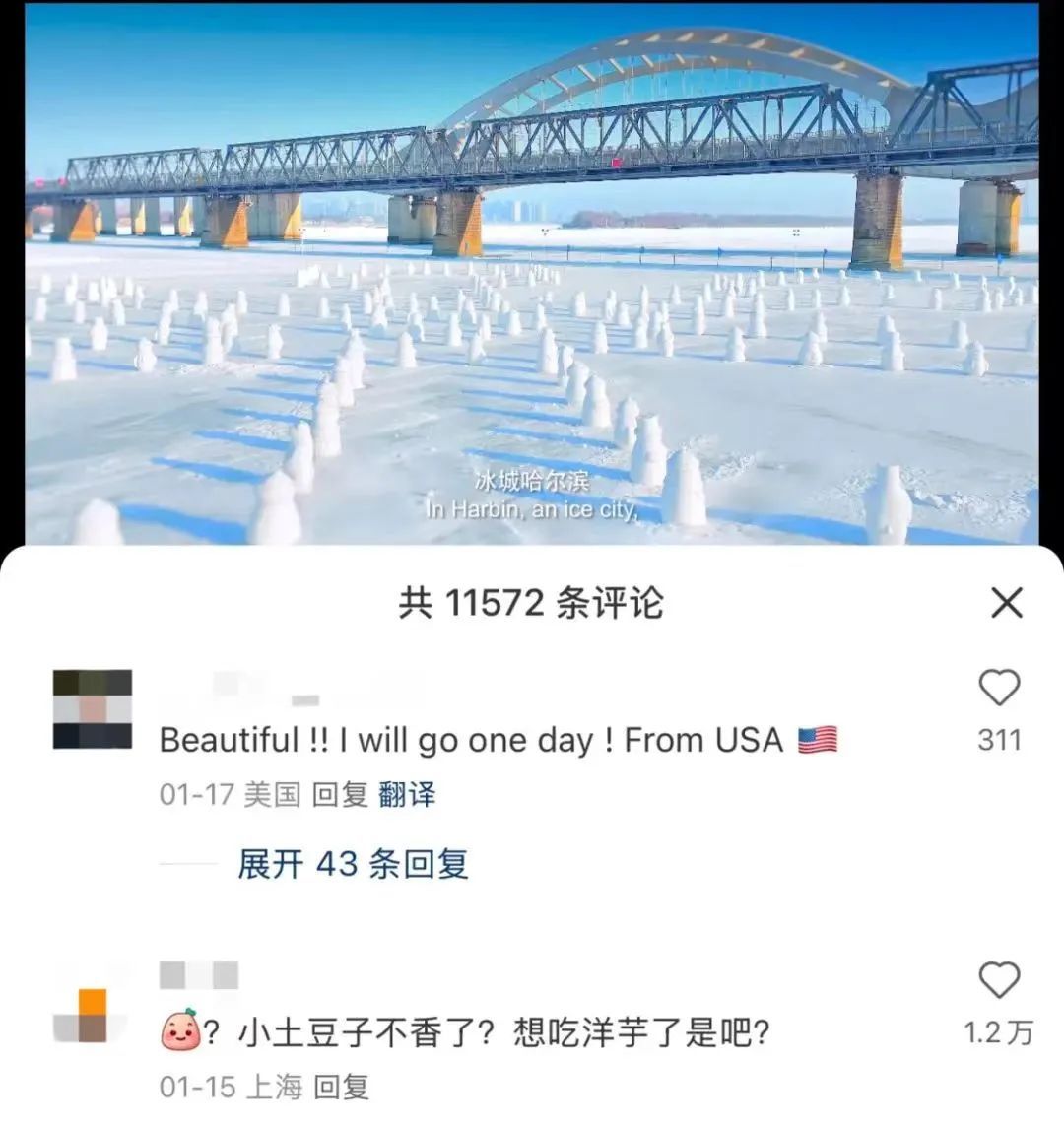Close the comments panel
This screenshot has height=1127, width=1064.
coord(1006,603)
